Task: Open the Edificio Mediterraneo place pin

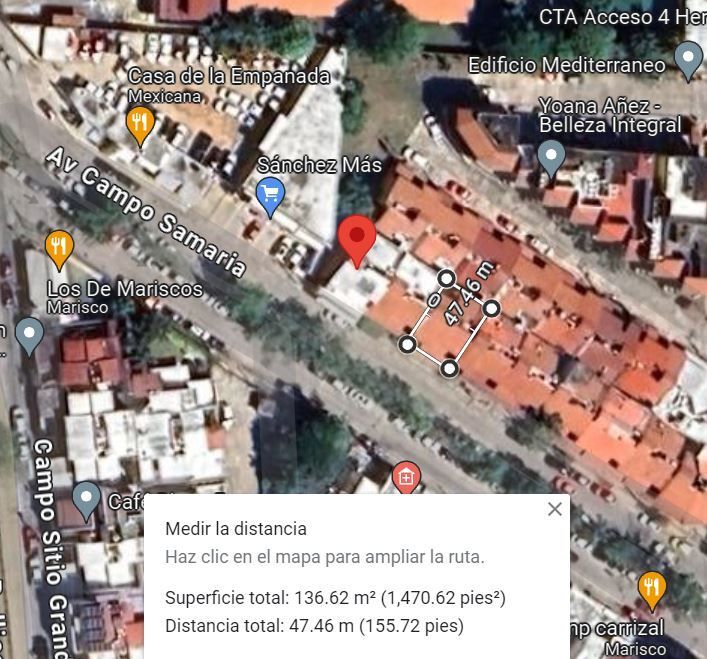Action: click(689, 60)
